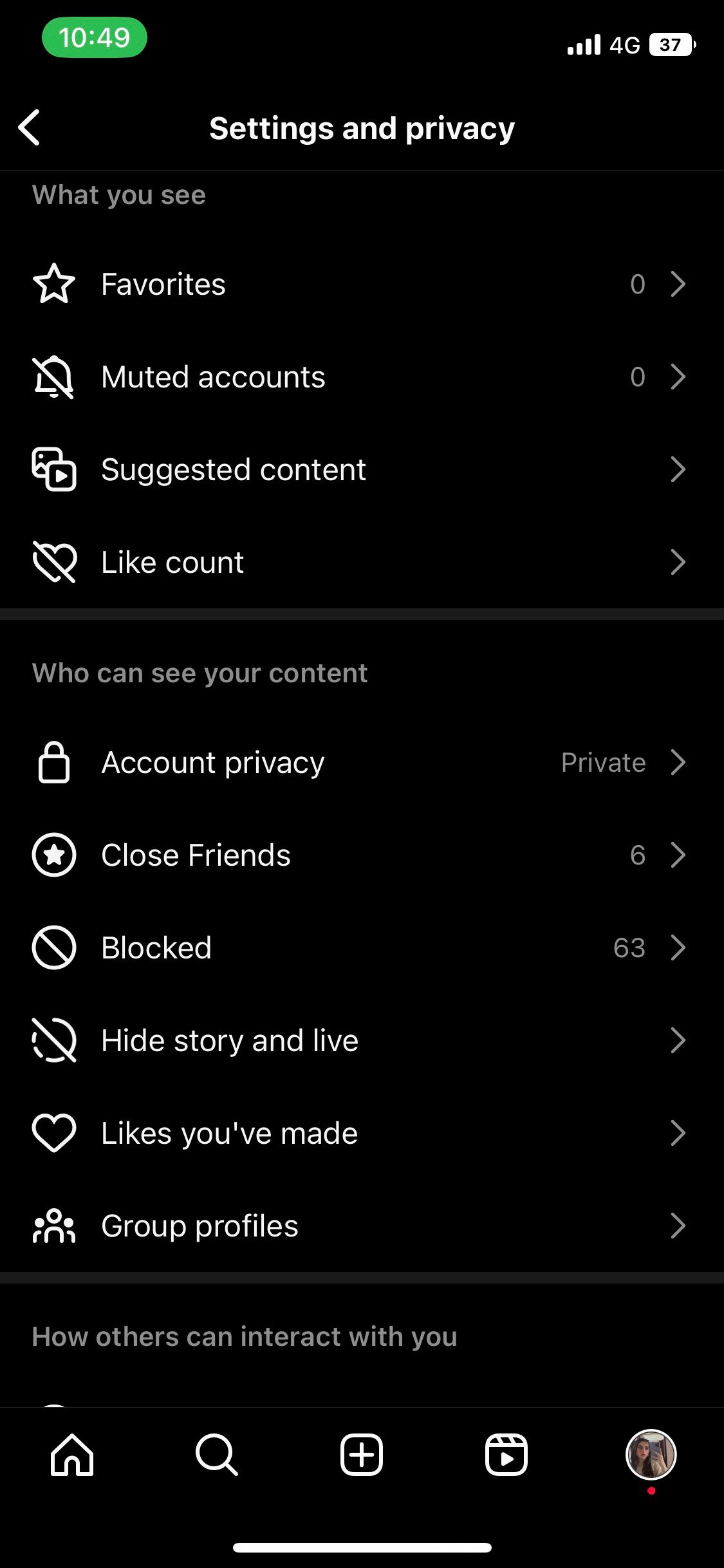Image resolution: width=724 pixels, height=1568 pixels.
Task: Switch to the Reels tab
Action: coord(506,1454)
